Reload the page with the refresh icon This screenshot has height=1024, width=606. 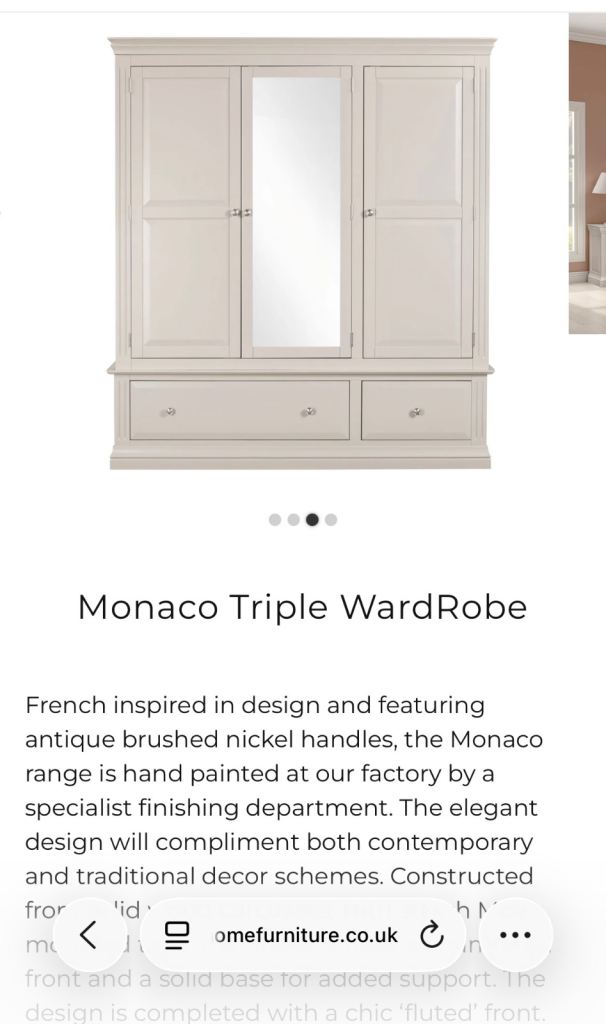tap(431, 936)
